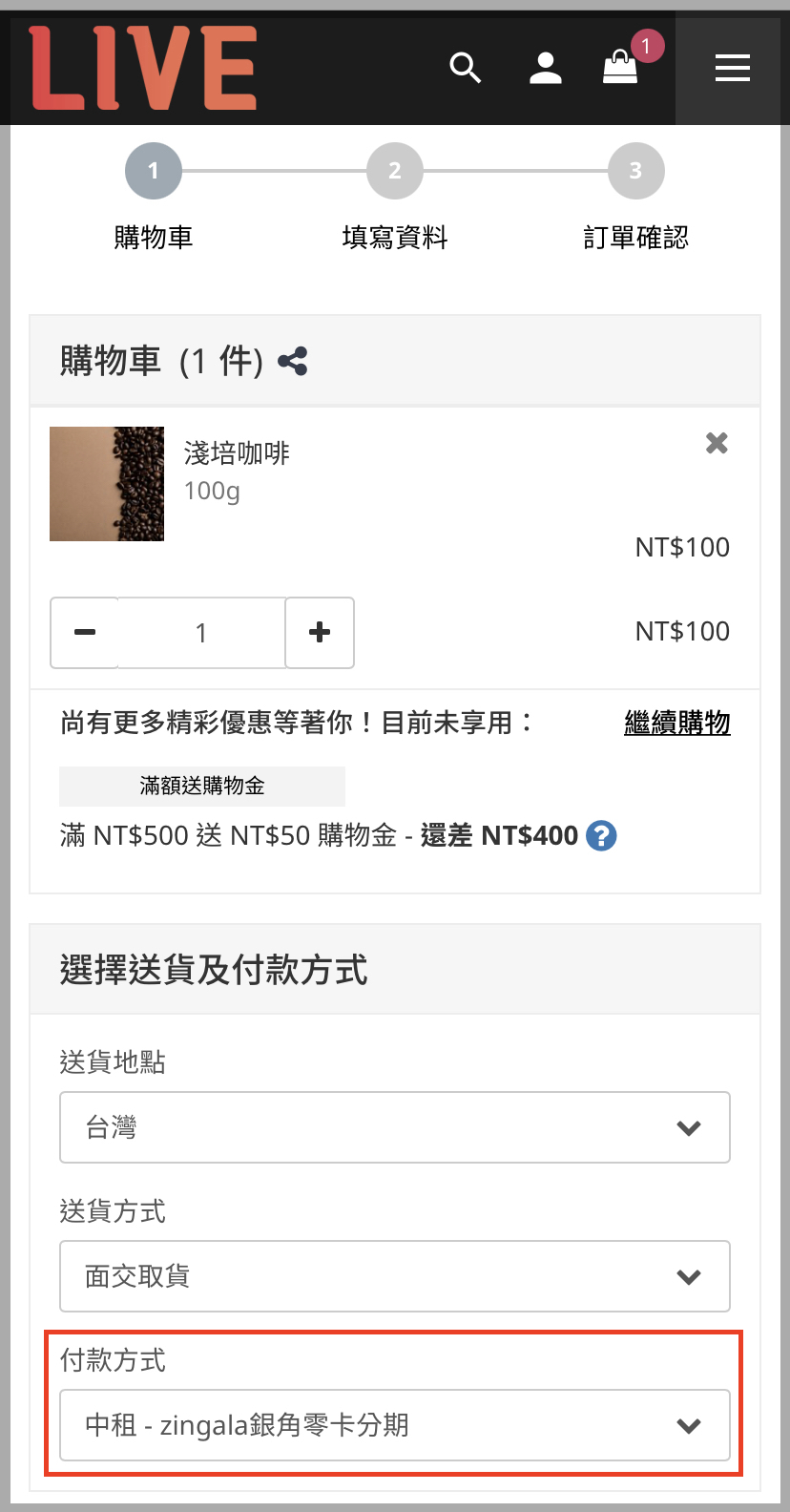Open the hamburger menu

(732, 68)
